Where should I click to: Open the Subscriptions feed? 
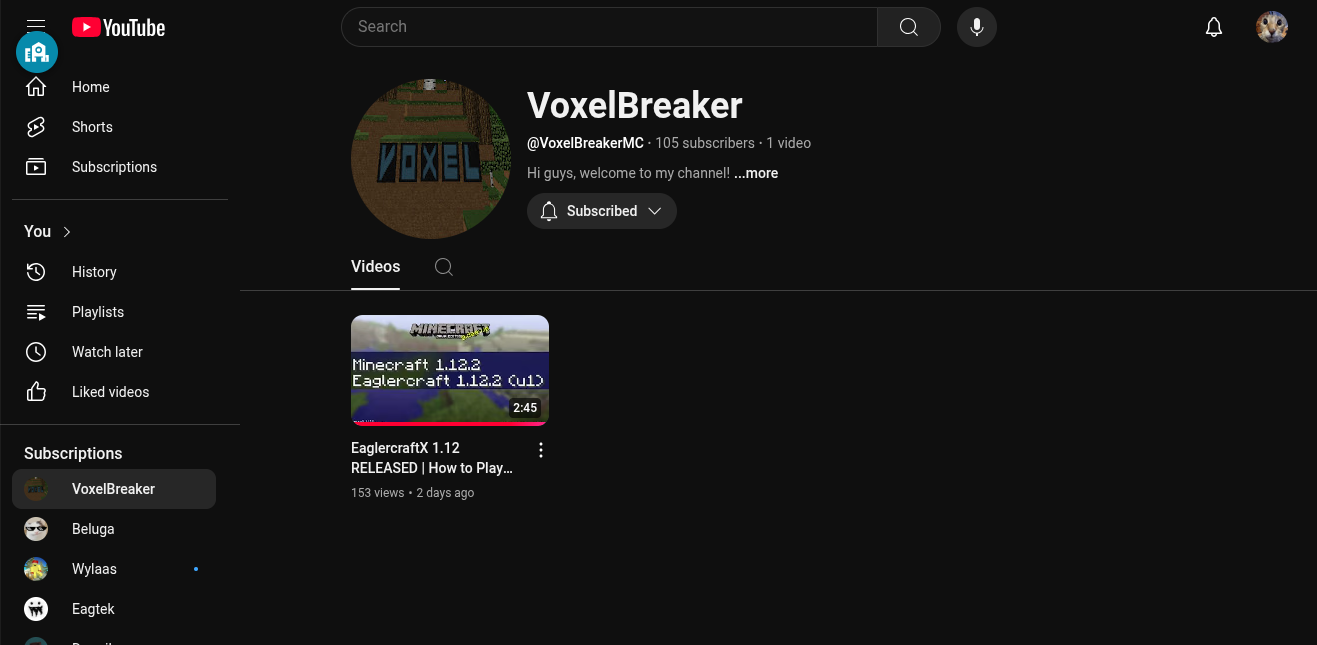pos(114,167)
